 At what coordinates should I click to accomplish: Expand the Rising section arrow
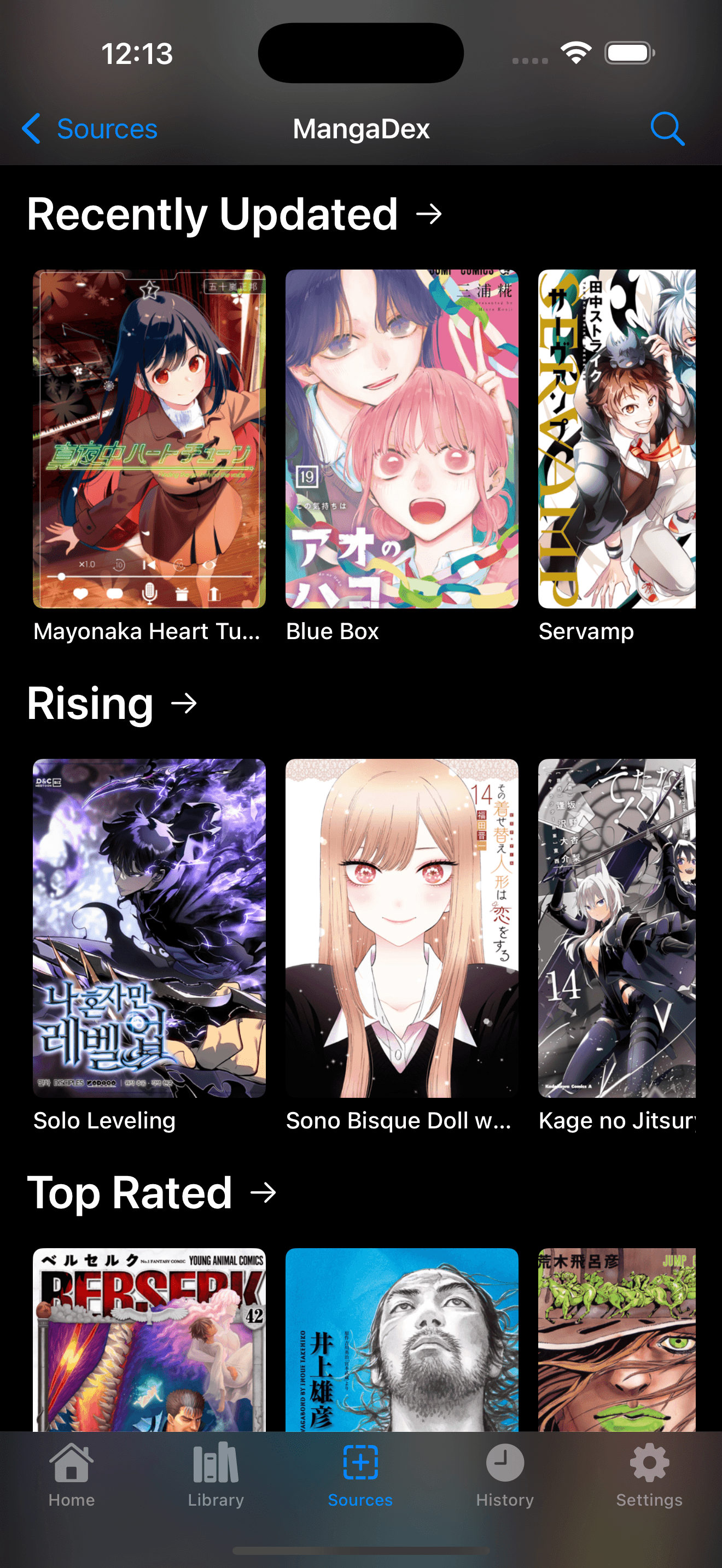[x=184, y=705]
